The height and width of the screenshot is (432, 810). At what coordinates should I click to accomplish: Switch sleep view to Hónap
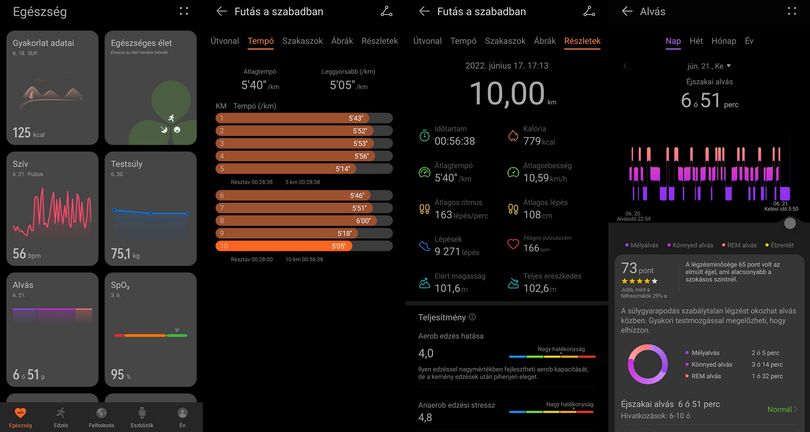[723, 41]
